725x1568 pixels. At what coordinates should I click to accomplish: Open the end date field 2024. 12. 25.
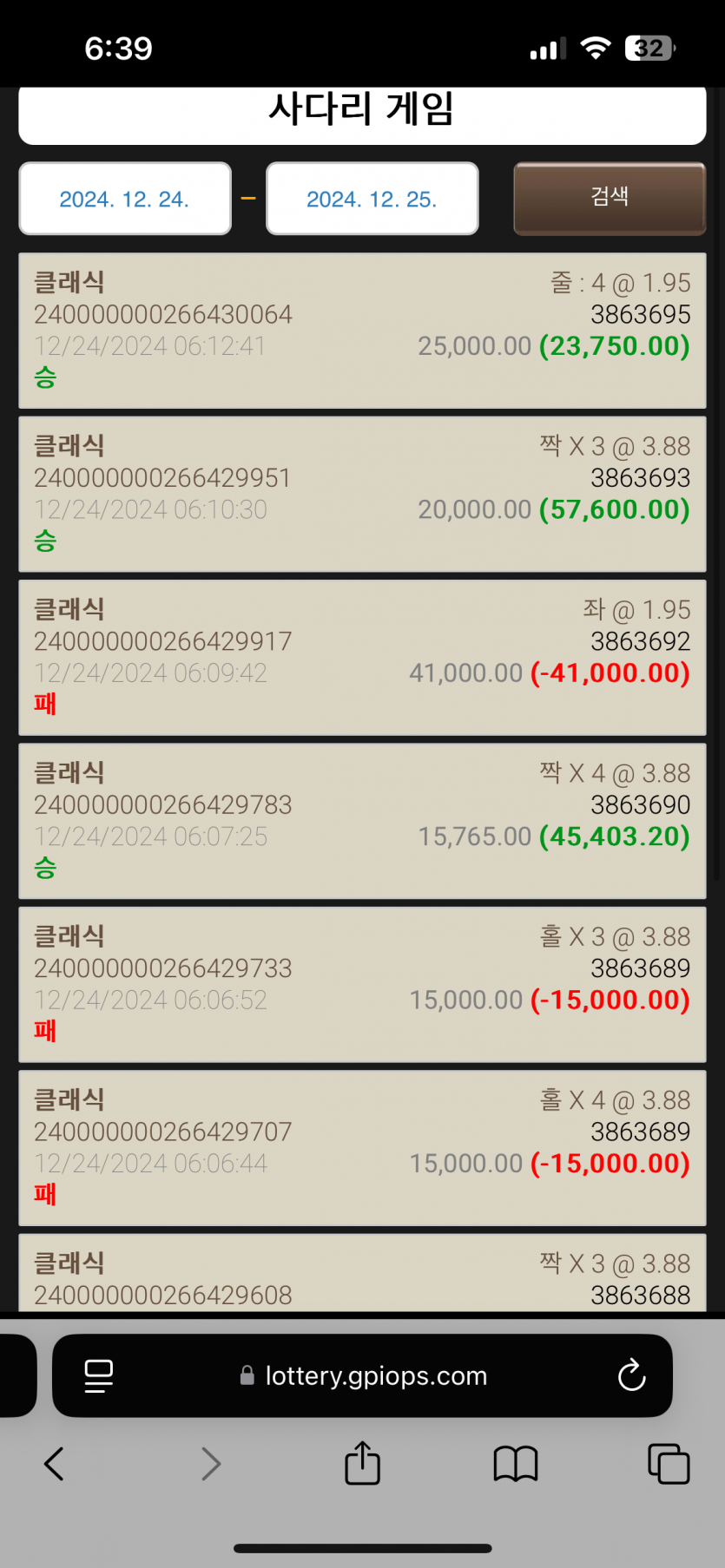click(x=372, y=199)
